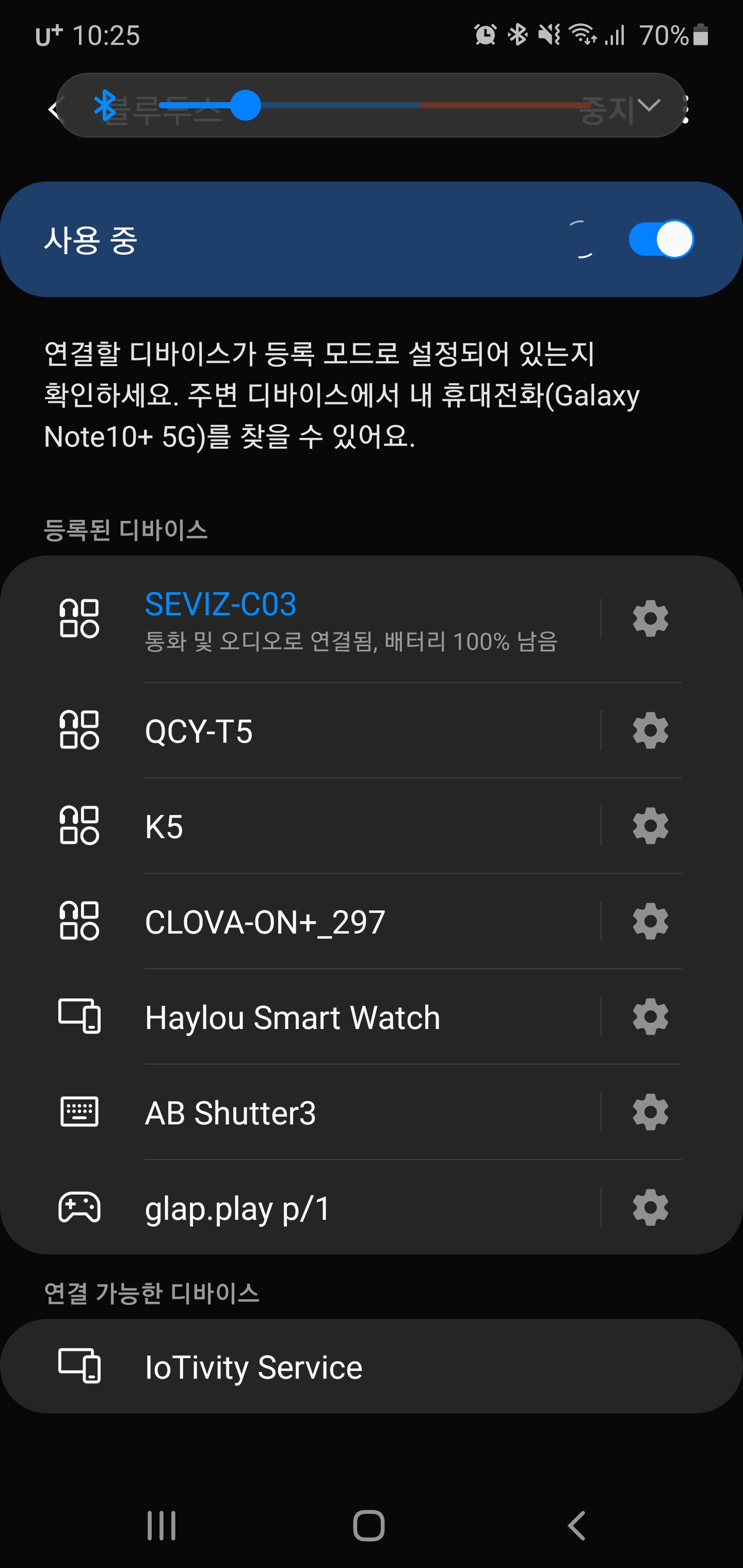Screen dimensions: 743x1568
Task: Open settings gear for SEVIZ-C03
Action: tap(651, 618)
